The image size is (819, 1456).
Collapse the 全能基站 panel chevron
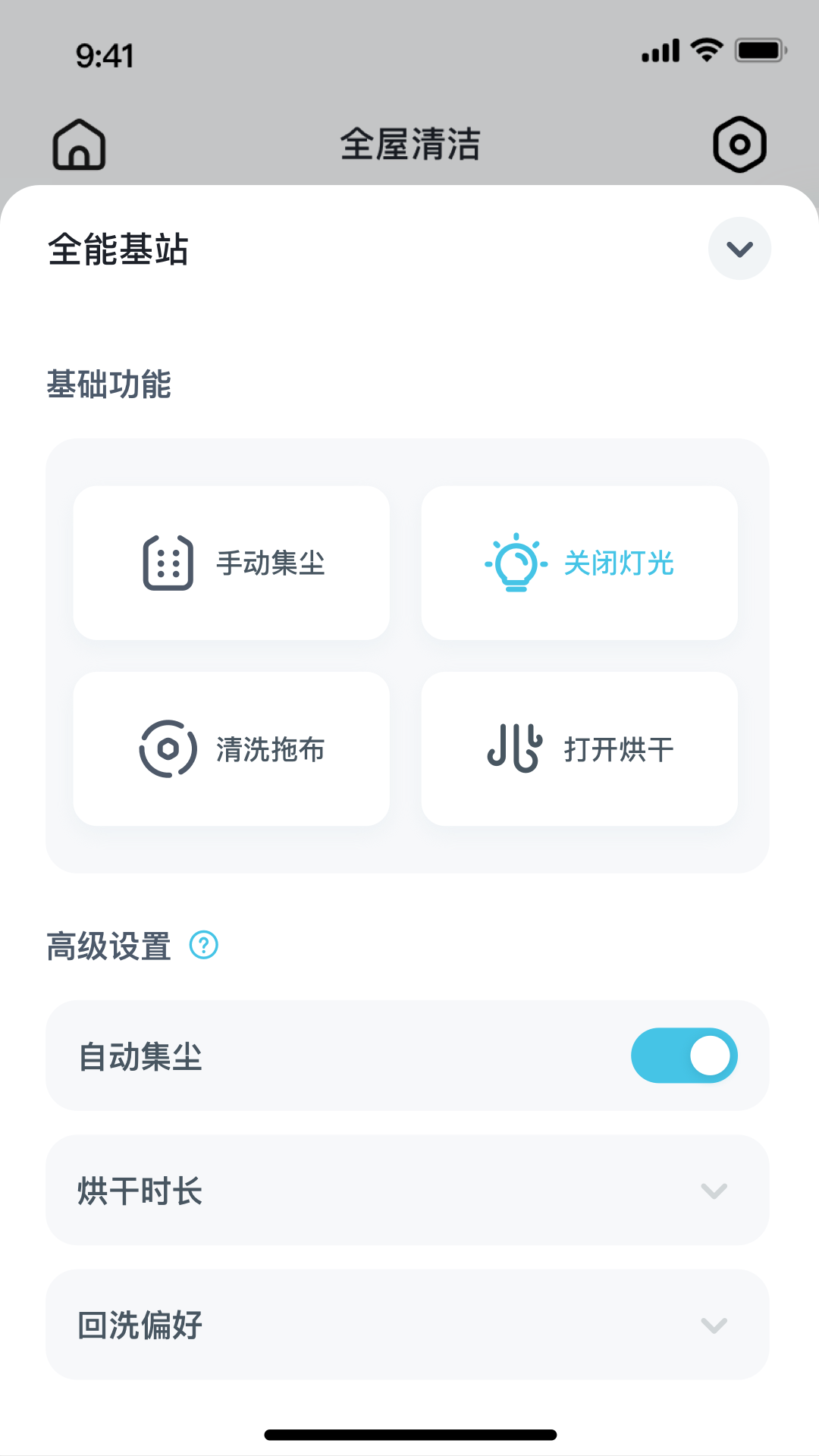coord(739,248)
